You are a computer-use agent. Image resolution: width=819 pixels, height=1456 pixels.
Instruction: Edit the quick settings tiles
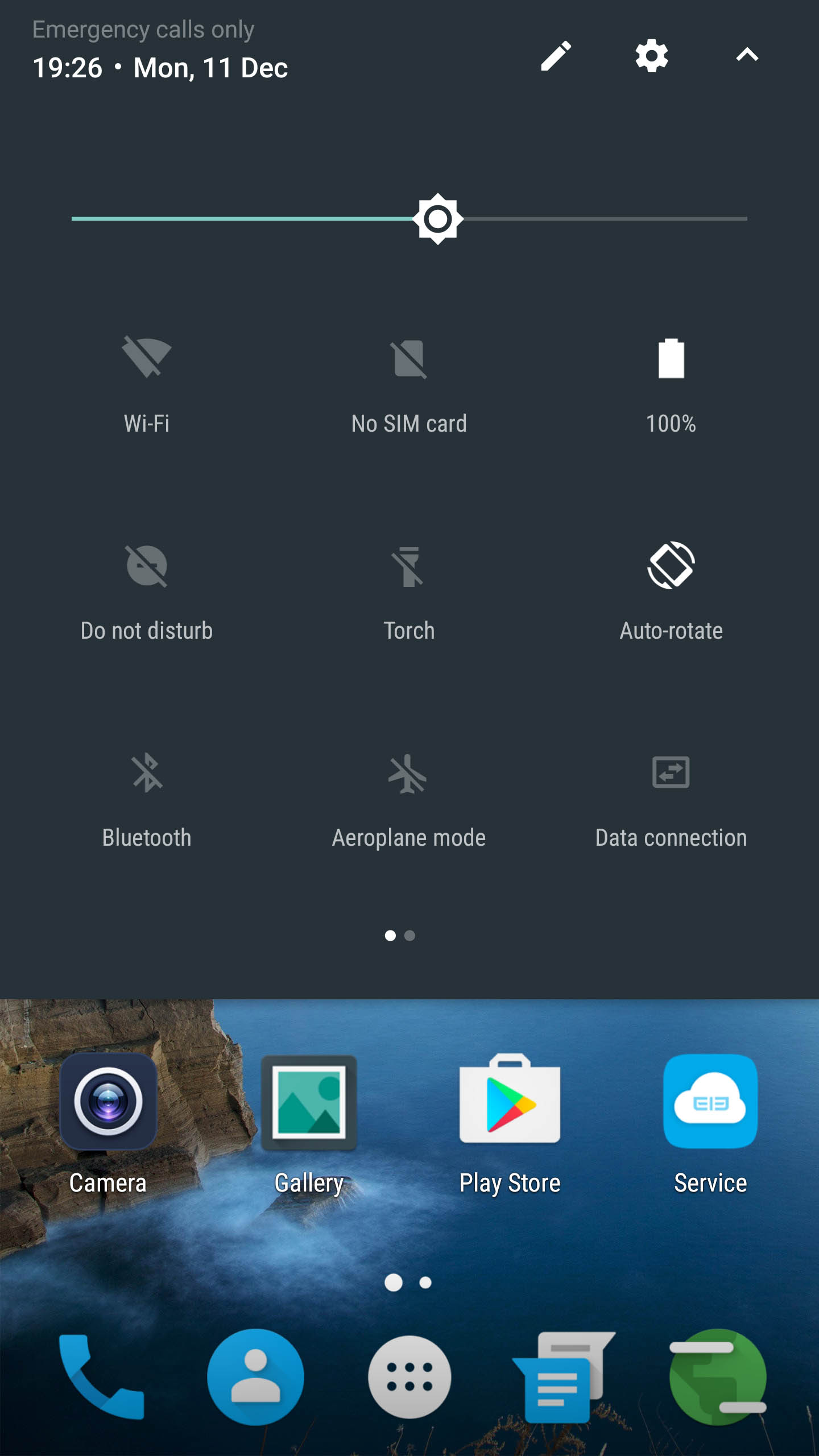click(556, 56)
